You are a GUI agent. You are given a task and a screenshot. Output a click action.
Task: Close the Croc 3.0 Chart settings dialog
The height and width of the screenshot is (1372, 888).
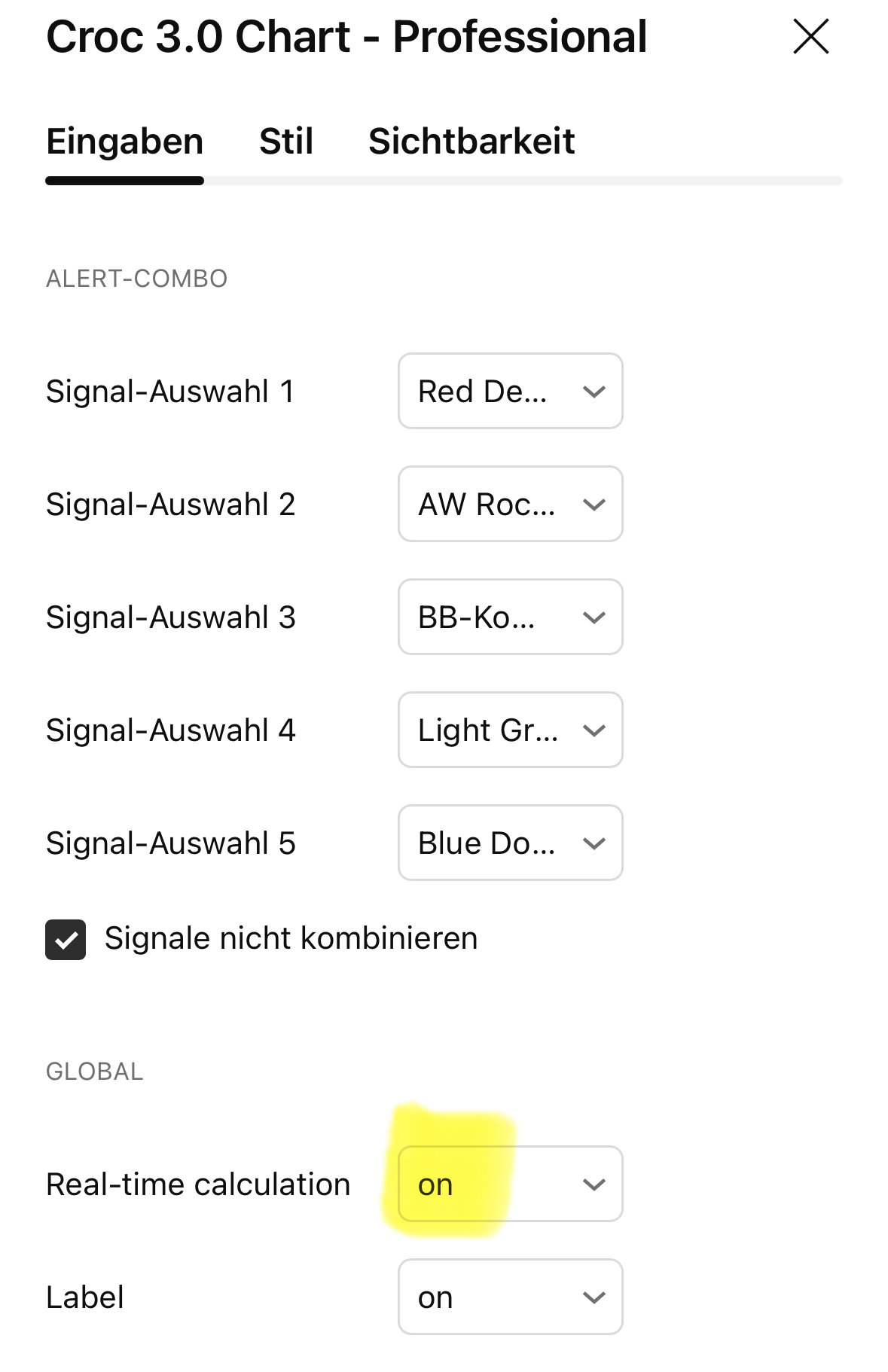[810, 36]
